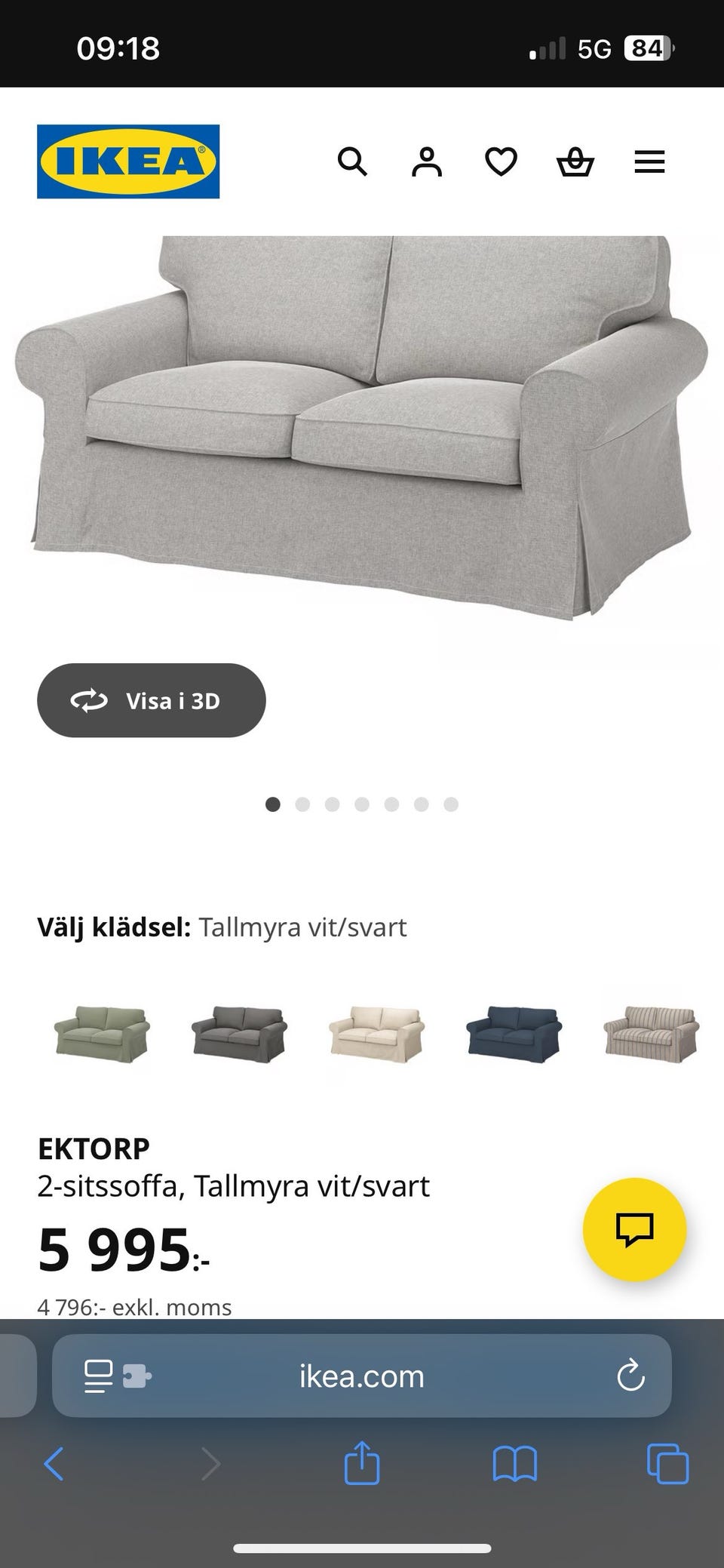Add sofa to favorites wishlist
Screen dimensions: 724x1568
pyautogui.click(x=501, y=161)
